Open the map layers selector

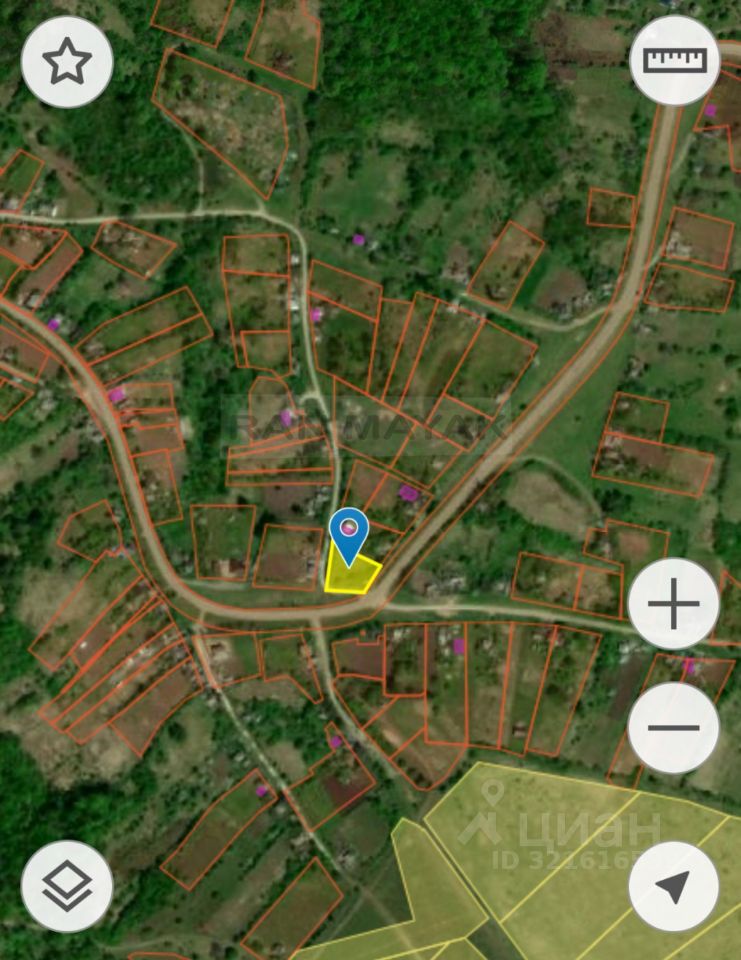tap(67, 887)
